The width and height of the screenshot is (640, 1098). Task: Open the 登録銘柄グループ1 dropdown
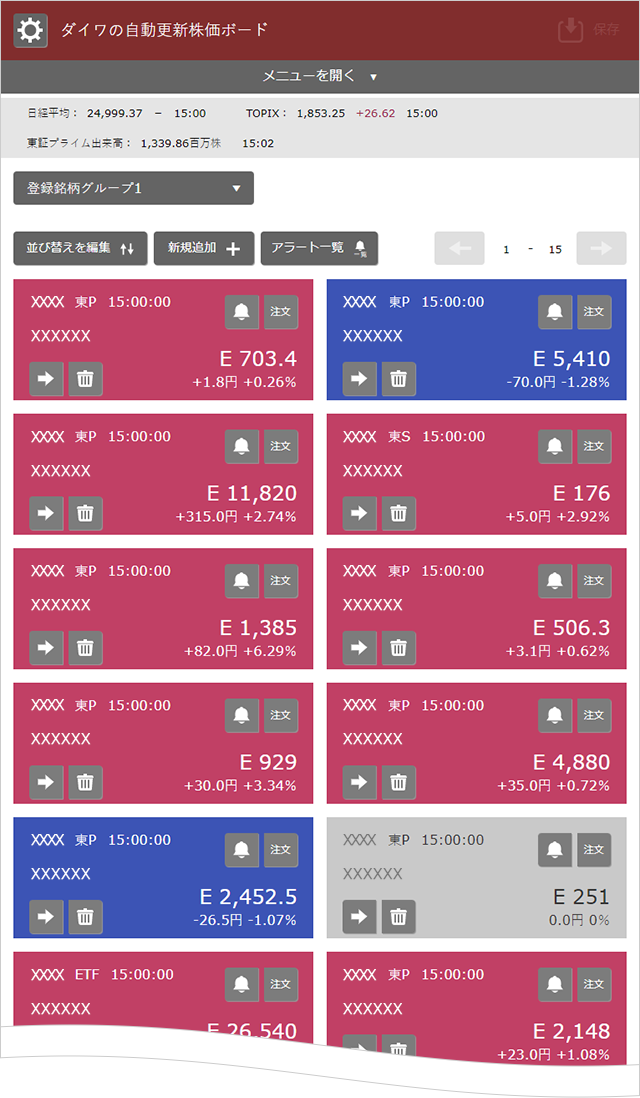[134, 188]
